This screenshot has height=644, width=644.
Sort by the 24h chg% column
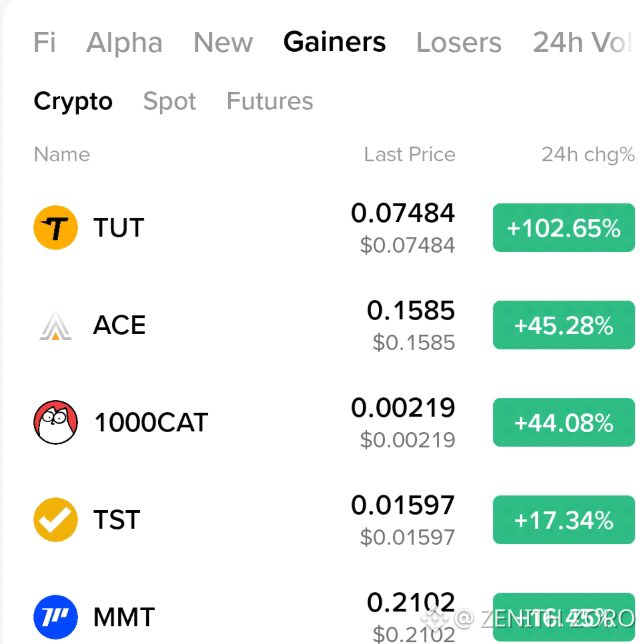pos(588,154)
